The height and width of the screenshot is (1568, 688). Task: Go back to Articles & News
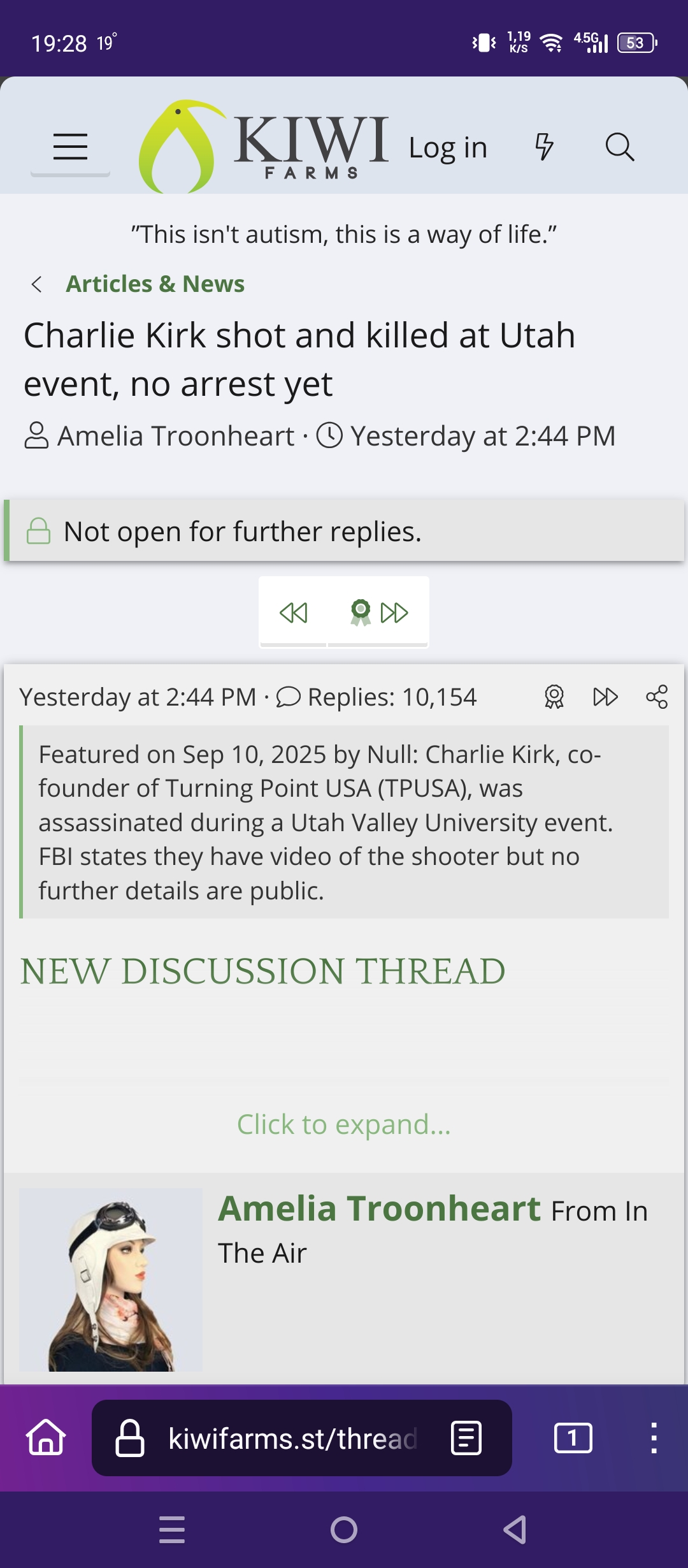coord(155,284)
